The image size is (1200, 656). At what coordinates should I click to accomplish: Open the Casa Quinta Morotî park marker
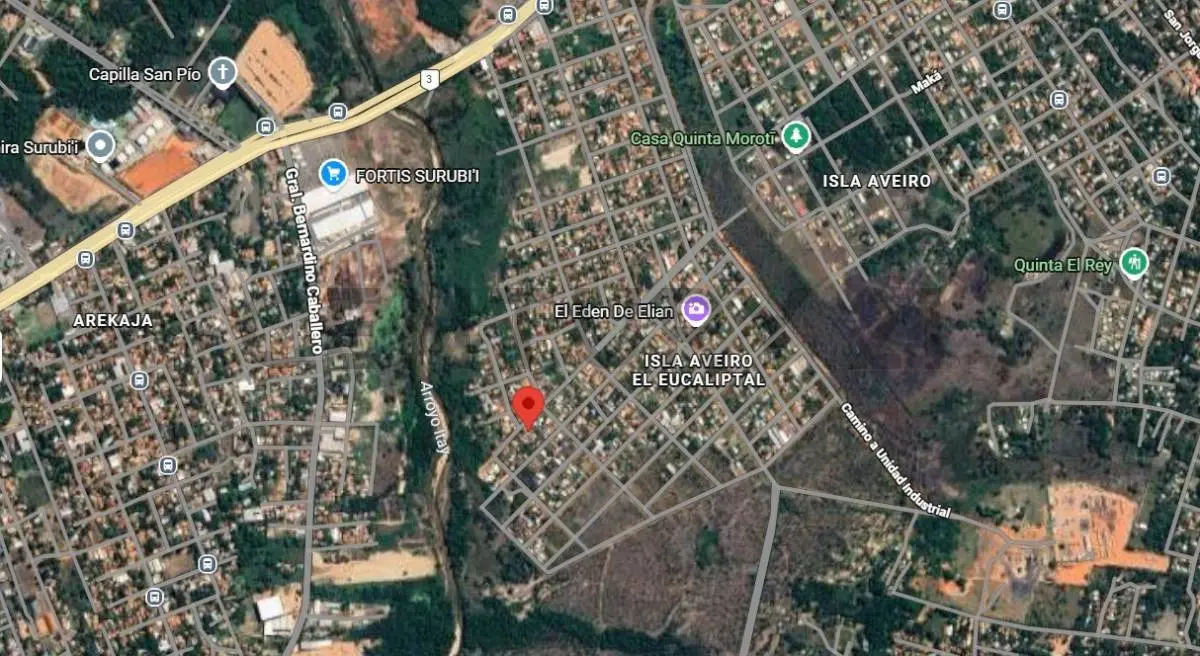tap(796, 136)
